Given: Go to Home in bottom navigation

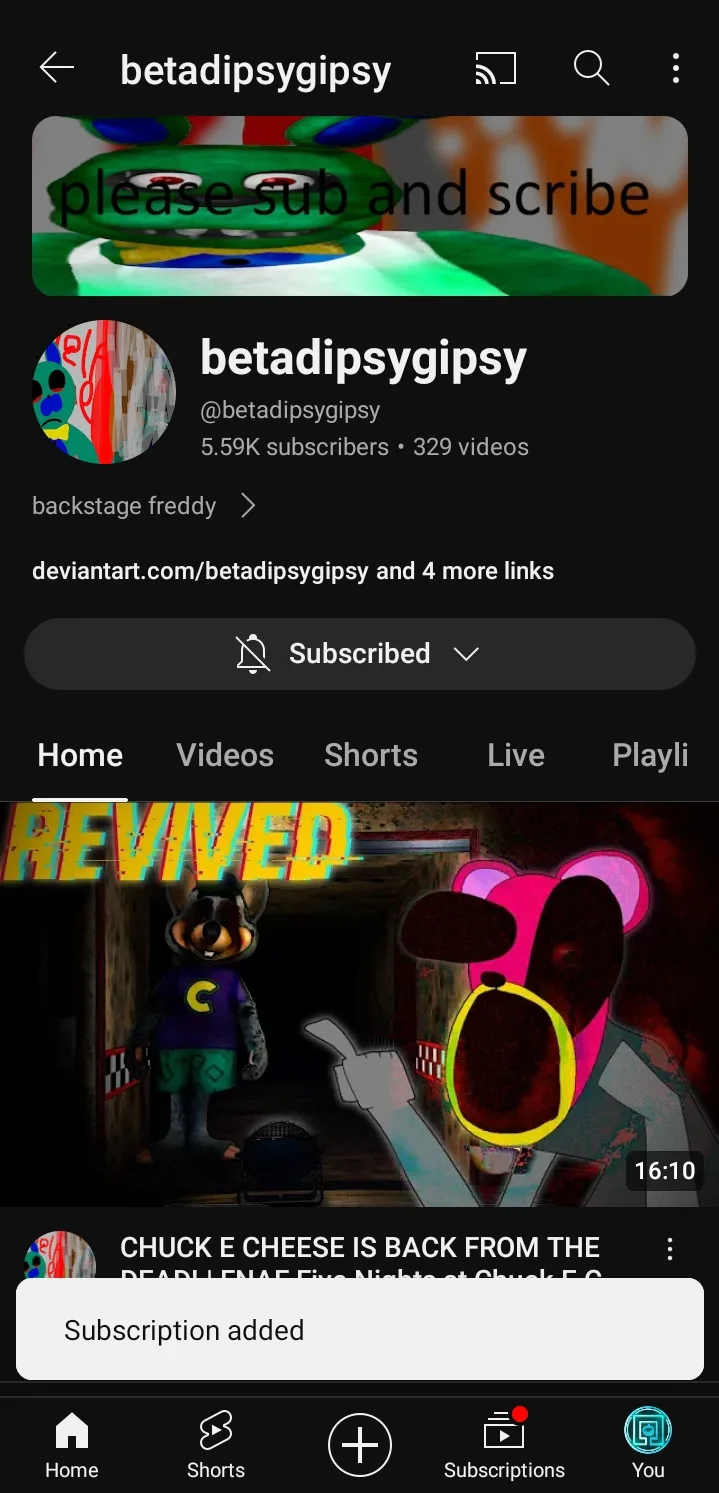Looking at the screenshot, I should [71, 1445].
